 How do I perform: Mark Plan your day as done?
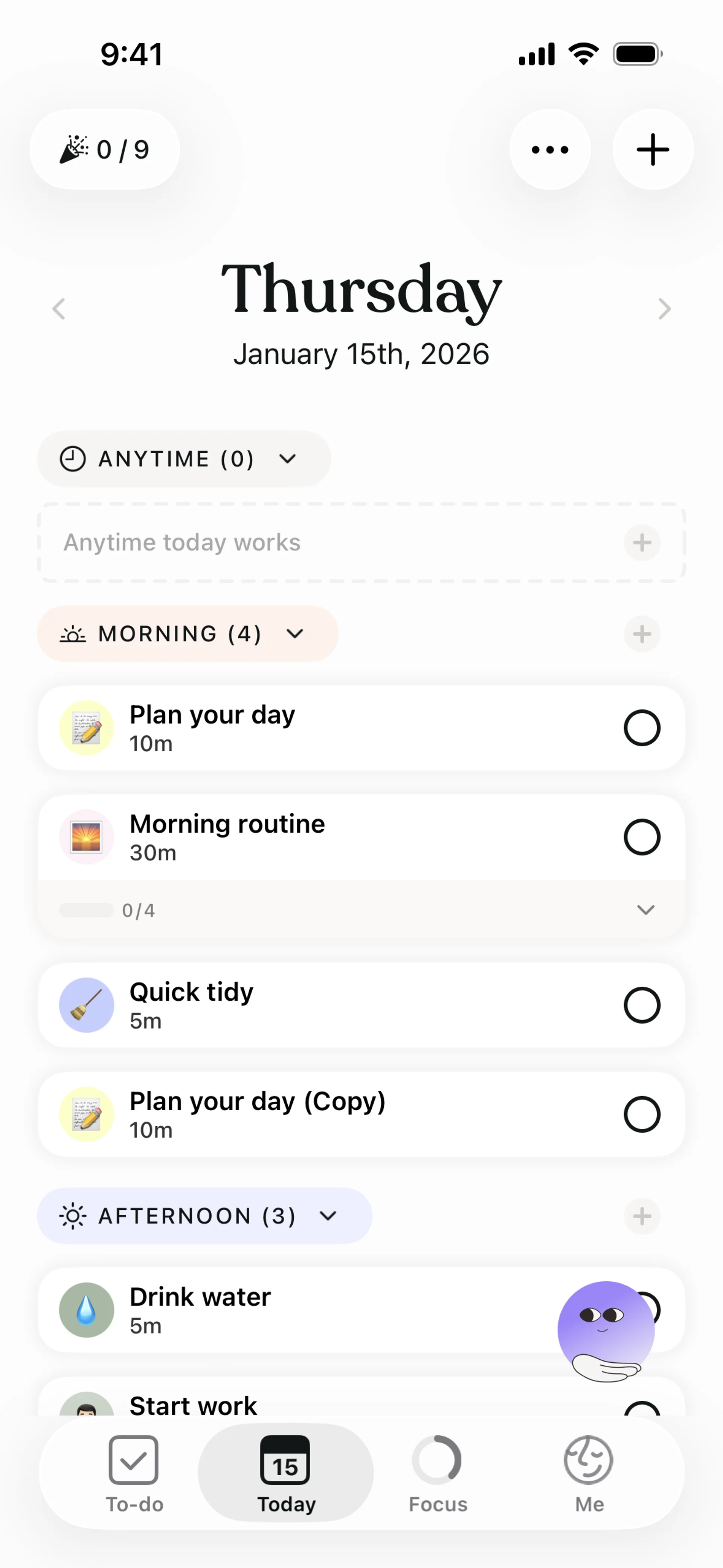pyautogui.click(x=641, y=728)
